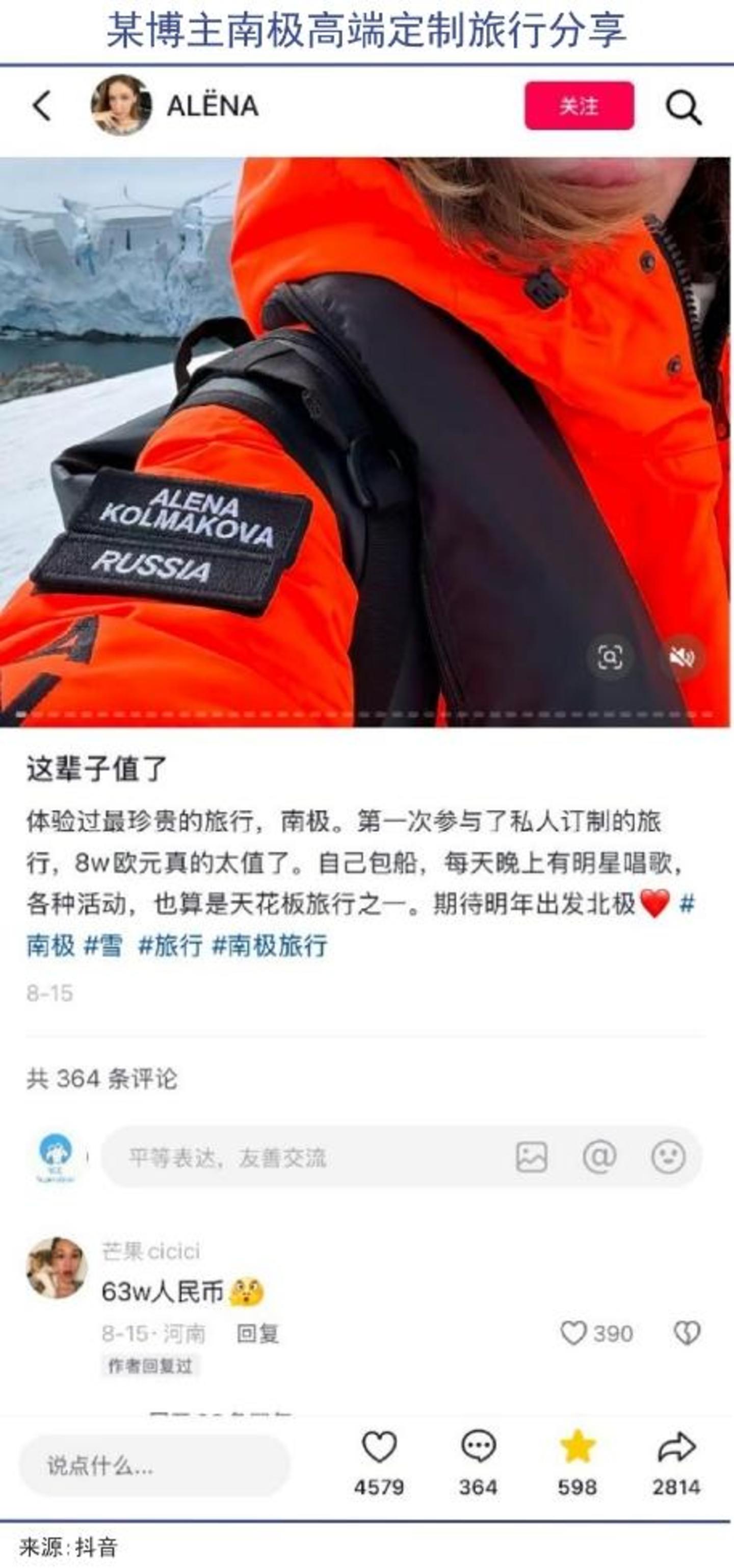Focus the 平等表达，友善交流 comment field
734x1568 pixels.
(x=305, y=1157)
